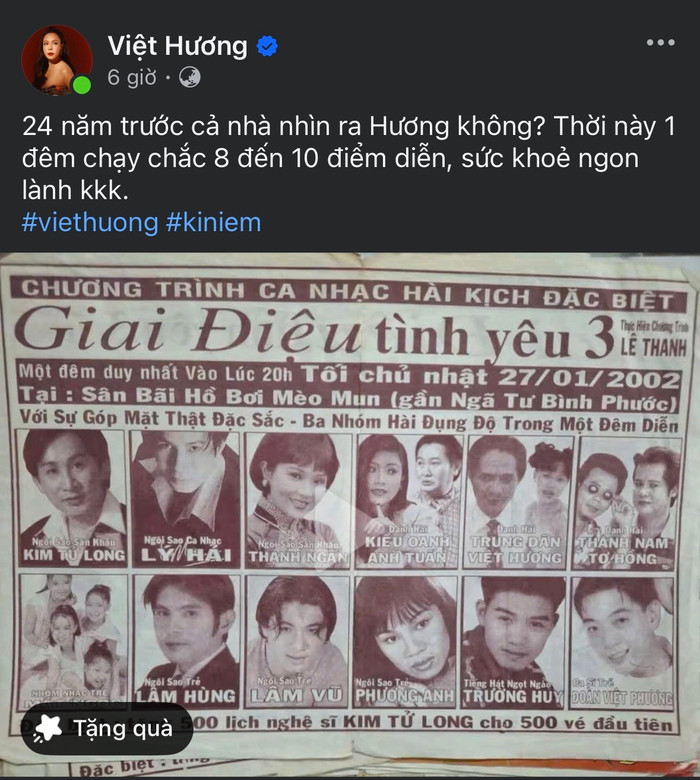700x780 pixels.
Task: Open the Việt Hương profile name link
Action: coord(177,44)
